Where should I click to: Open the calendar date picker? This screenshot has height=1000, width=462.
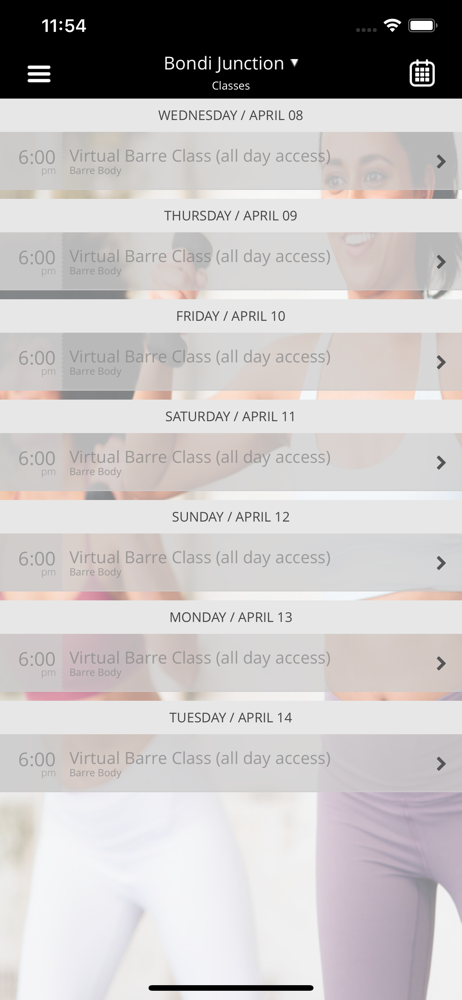point(422,73)
